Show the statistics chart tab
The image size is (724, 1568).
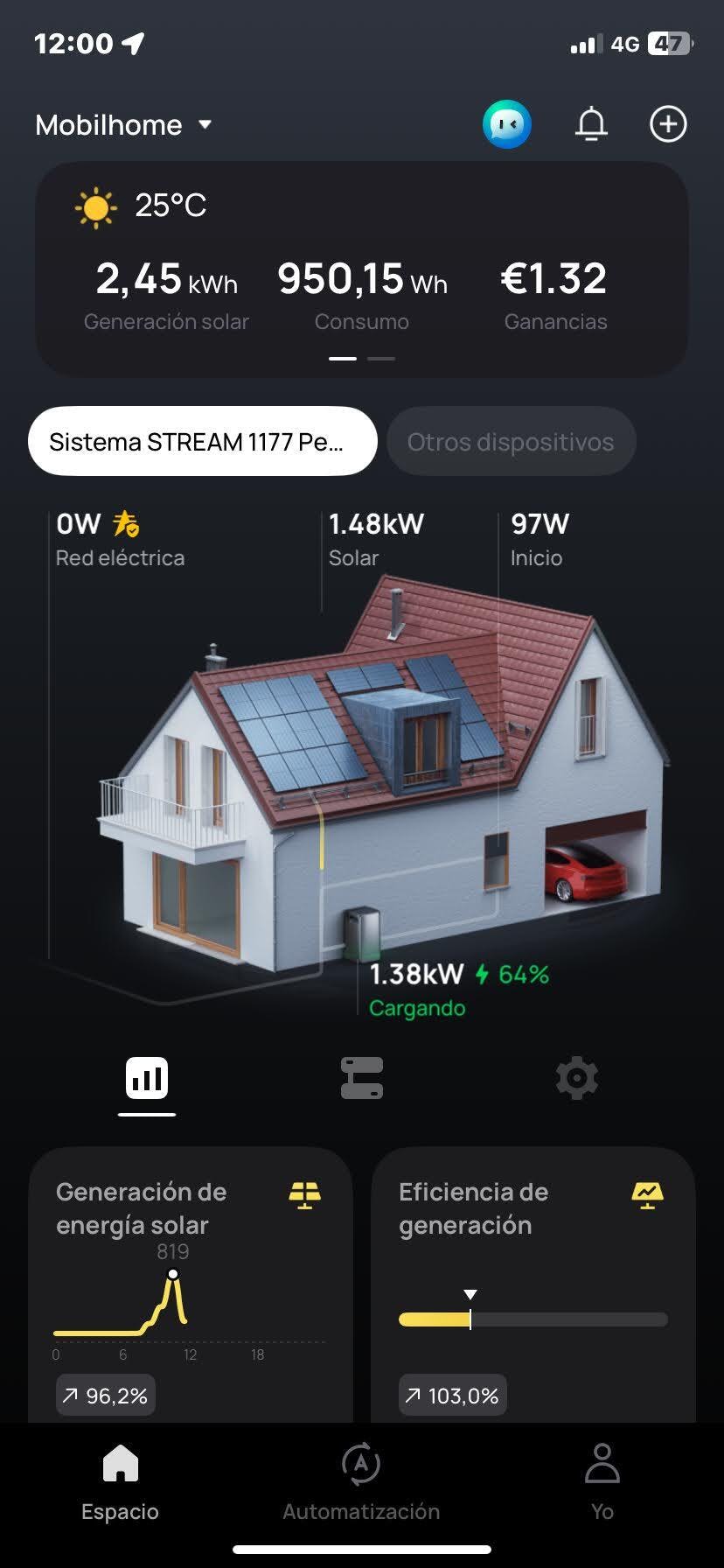click(x=147, y=1079)
